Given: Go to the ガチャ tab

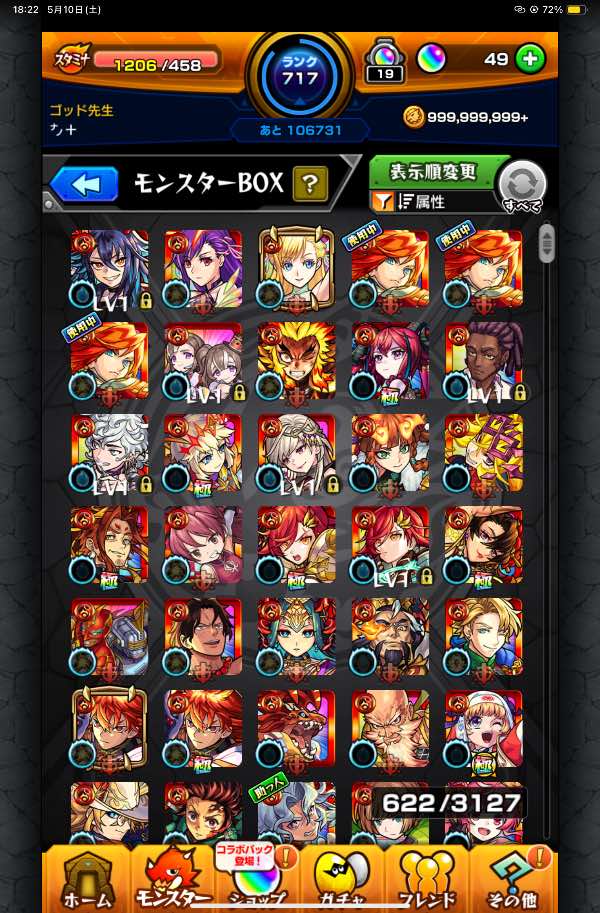Looking at the screenshot, I should [342, 877].
